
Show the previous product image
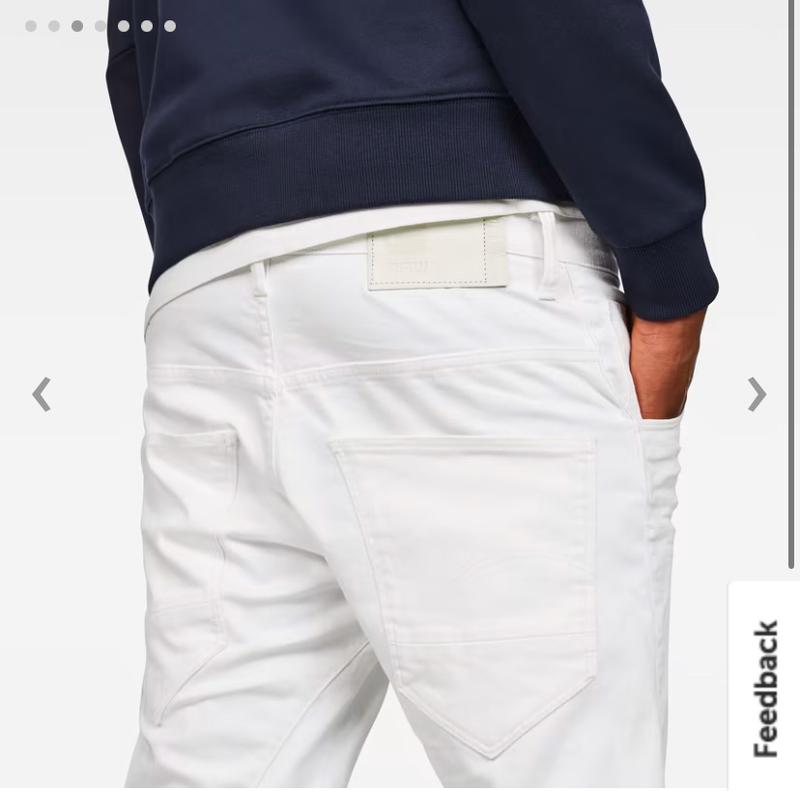pos(41,394)
